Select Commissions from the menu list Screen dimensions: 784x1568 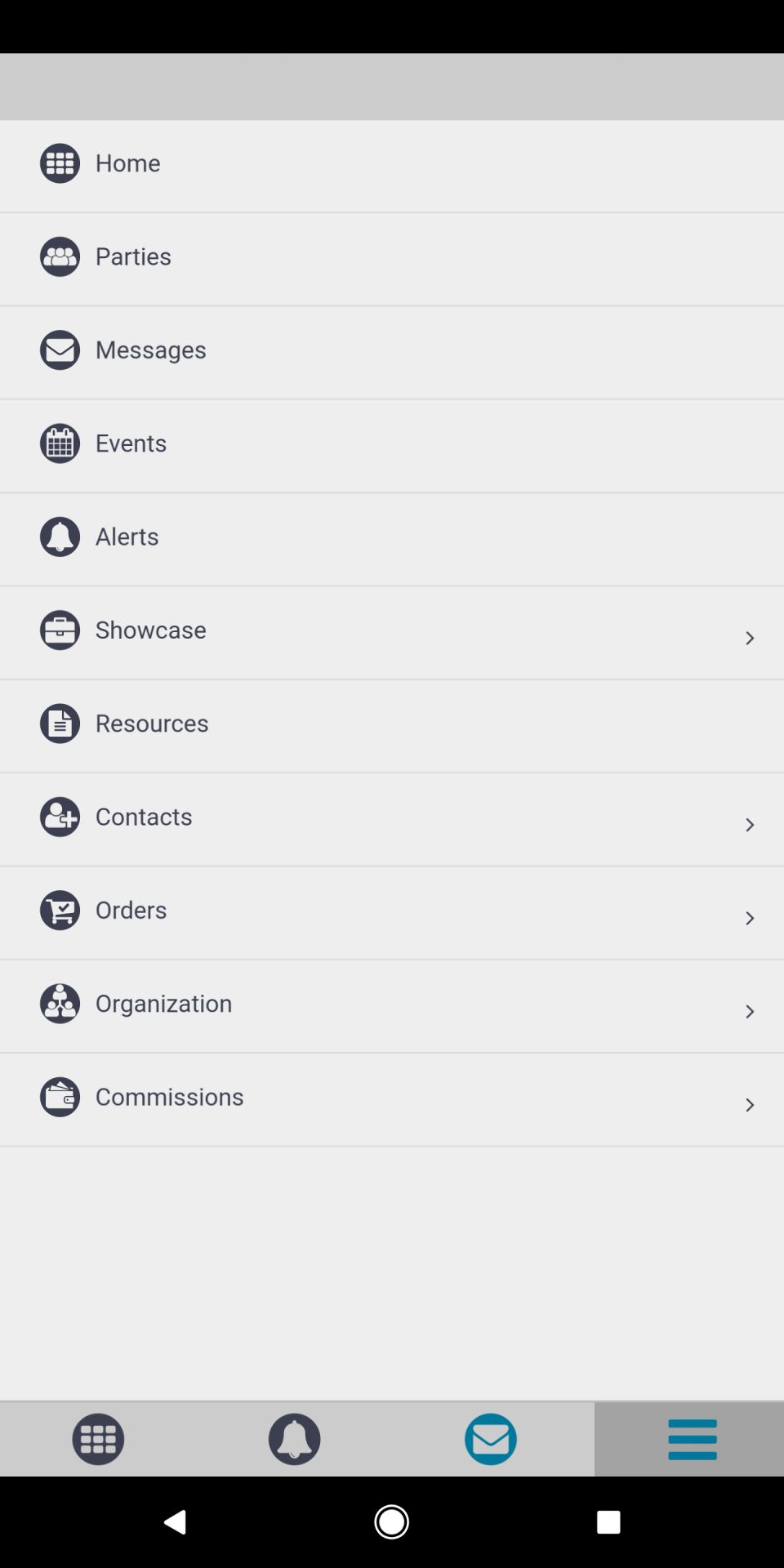click(x=169, y=1097)
